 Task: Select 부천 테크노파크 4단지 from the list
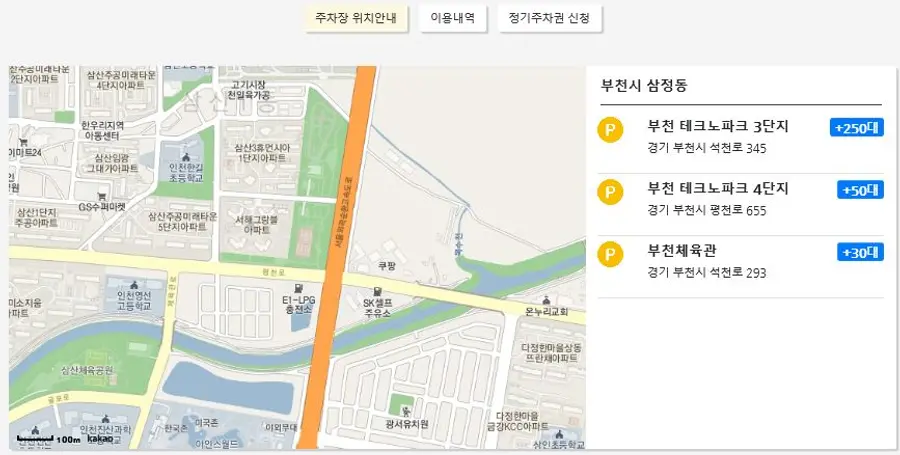pyautogui.click(x=718, y=189)
